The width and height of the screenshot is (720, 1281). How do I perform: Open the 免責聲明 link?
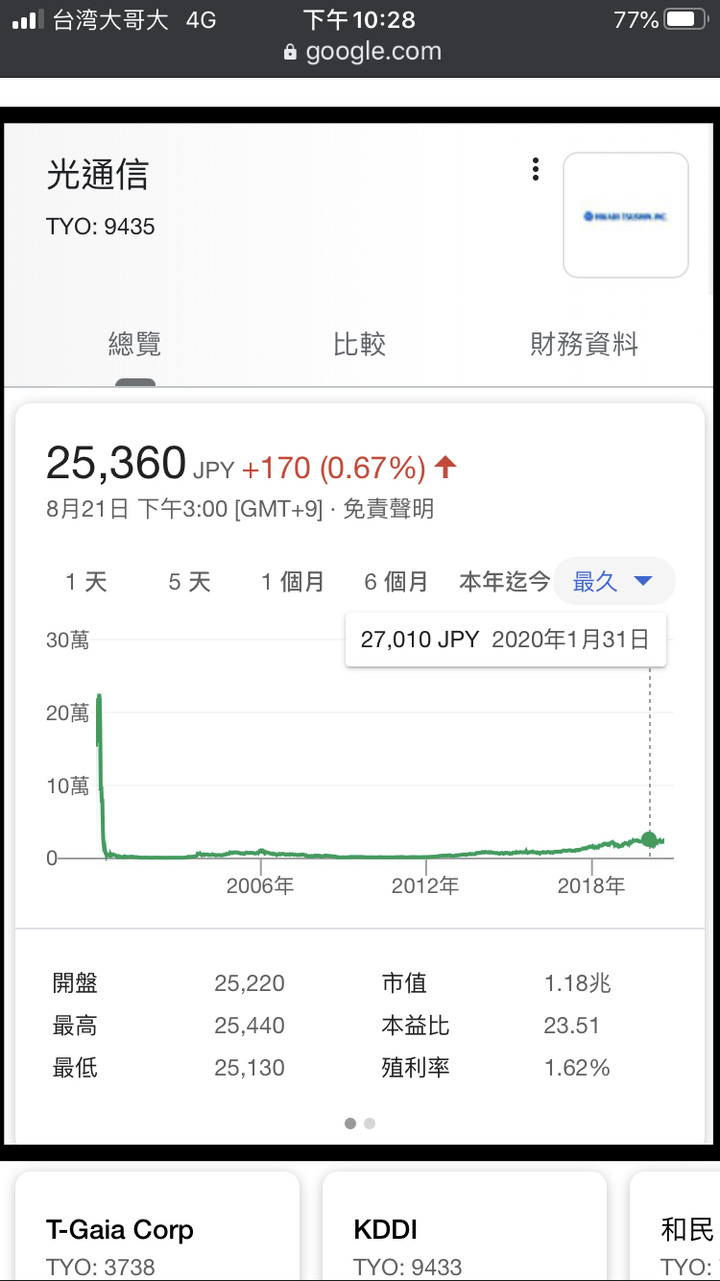[389, 509]
